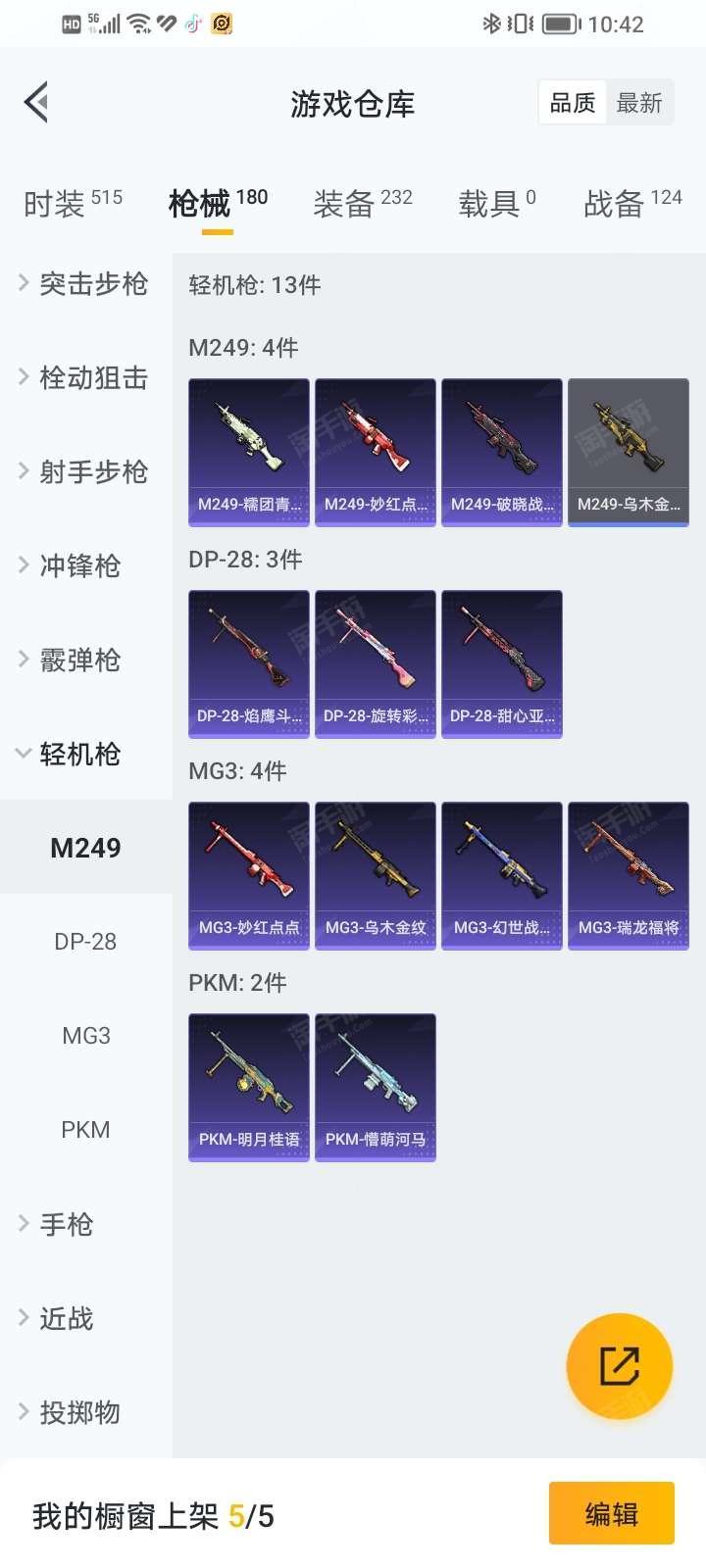The height and width of the screenshot is (1568, 706).
Task: Switch to the 载具 tab
Action: coord(497,203)
